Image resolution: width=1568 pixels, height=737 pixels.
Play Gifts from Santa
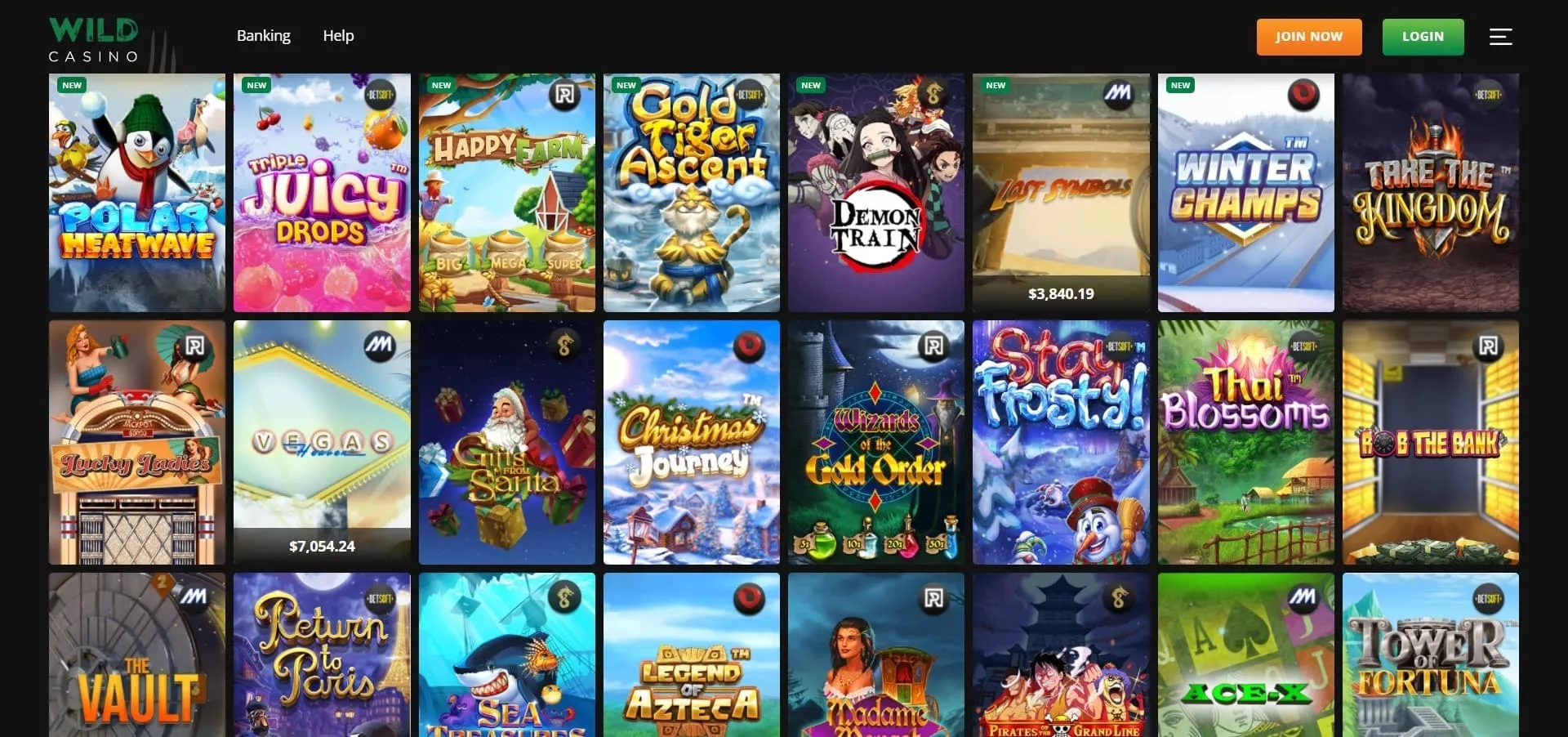pyautogui.click(x=506, y=442)
